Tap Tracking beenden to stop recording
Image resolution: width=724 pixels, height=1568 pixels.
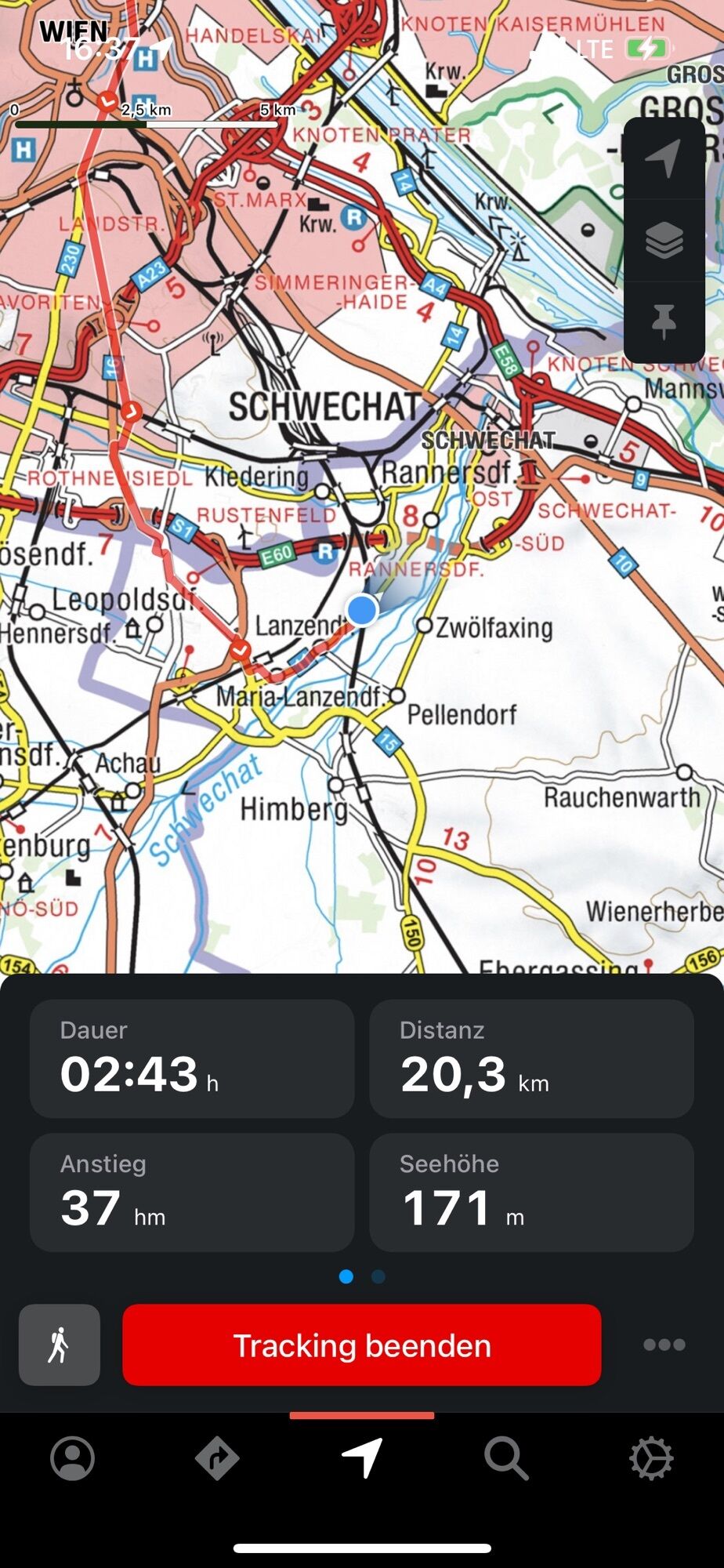point(361,1345)
